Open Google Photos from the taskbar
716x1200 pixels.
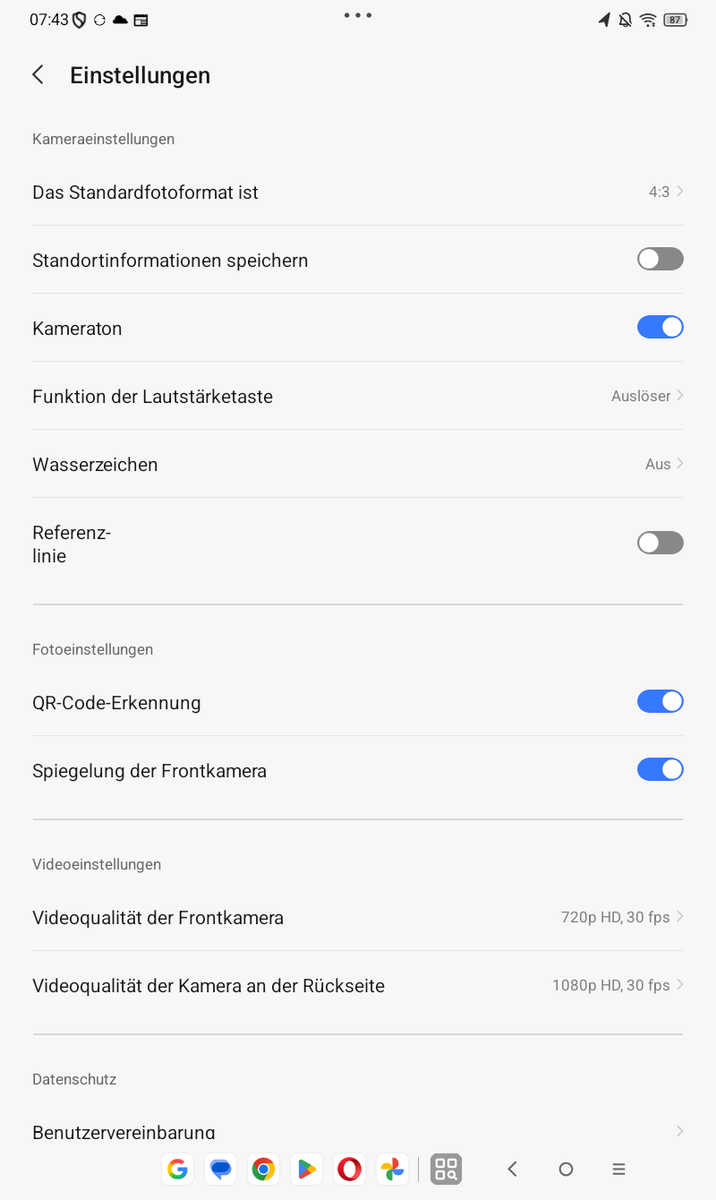click(392, 1169)
